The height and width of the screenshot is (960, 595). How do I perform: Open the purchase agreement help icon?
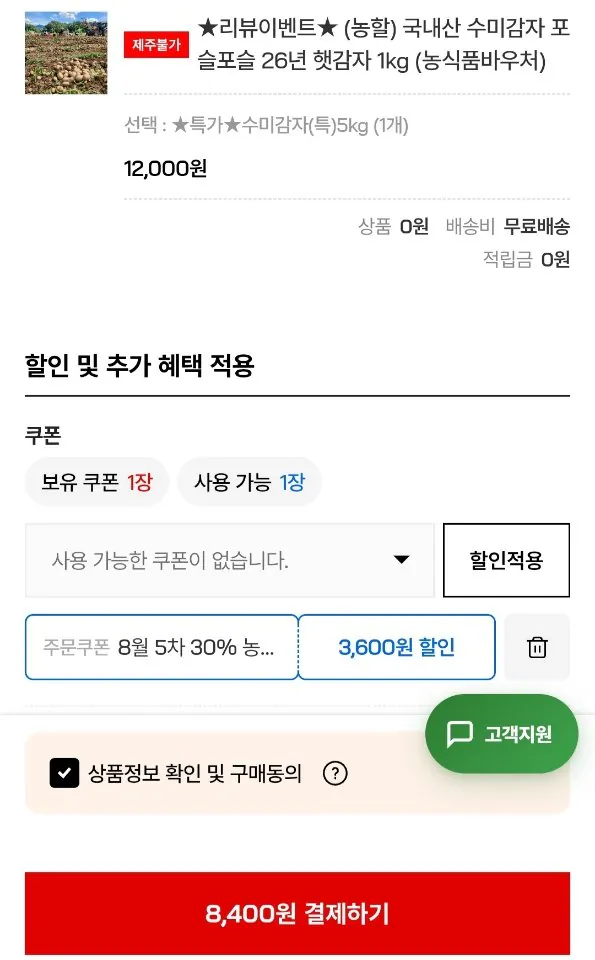tap(335, 773)
